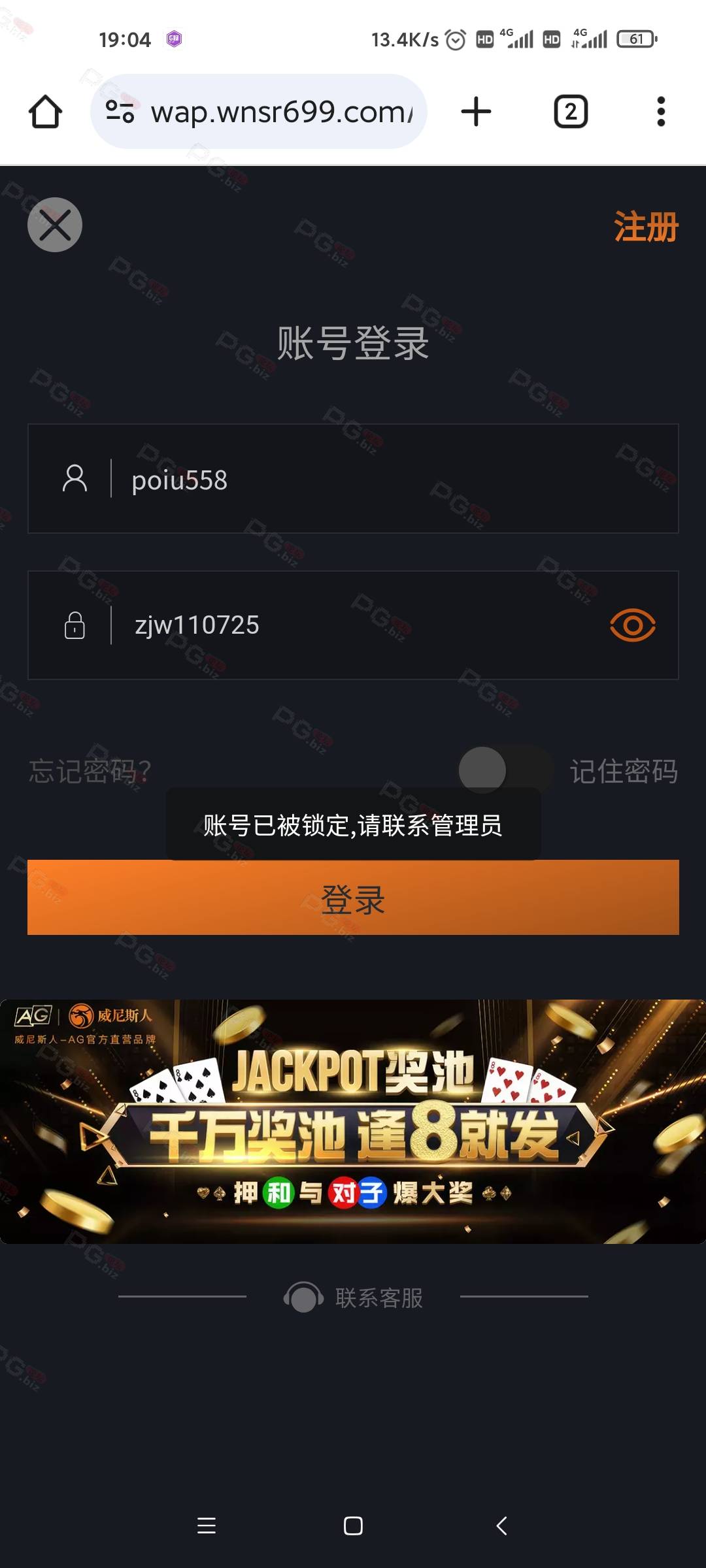Open the 注册 registration link
The height and width of the screenshot is (1568, 706).
pyautogui.click(x=645, y=227)
